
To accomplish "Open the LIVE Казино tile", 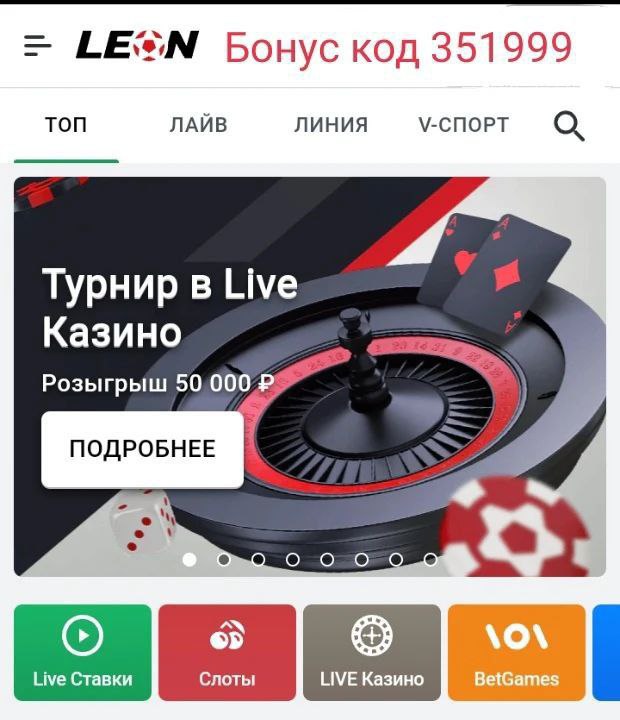I will point(372,652).
